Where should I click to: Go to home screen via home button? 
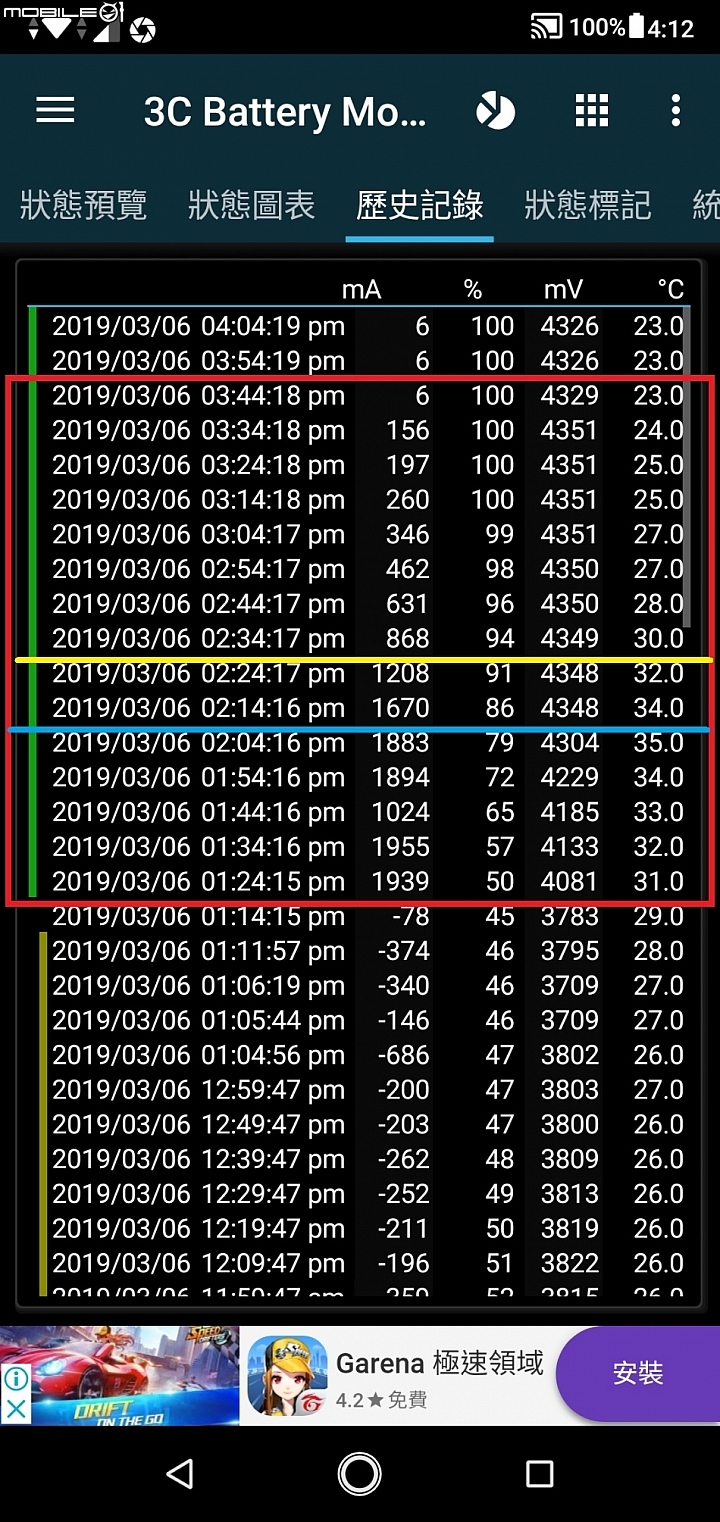[x=360, y=1473]
